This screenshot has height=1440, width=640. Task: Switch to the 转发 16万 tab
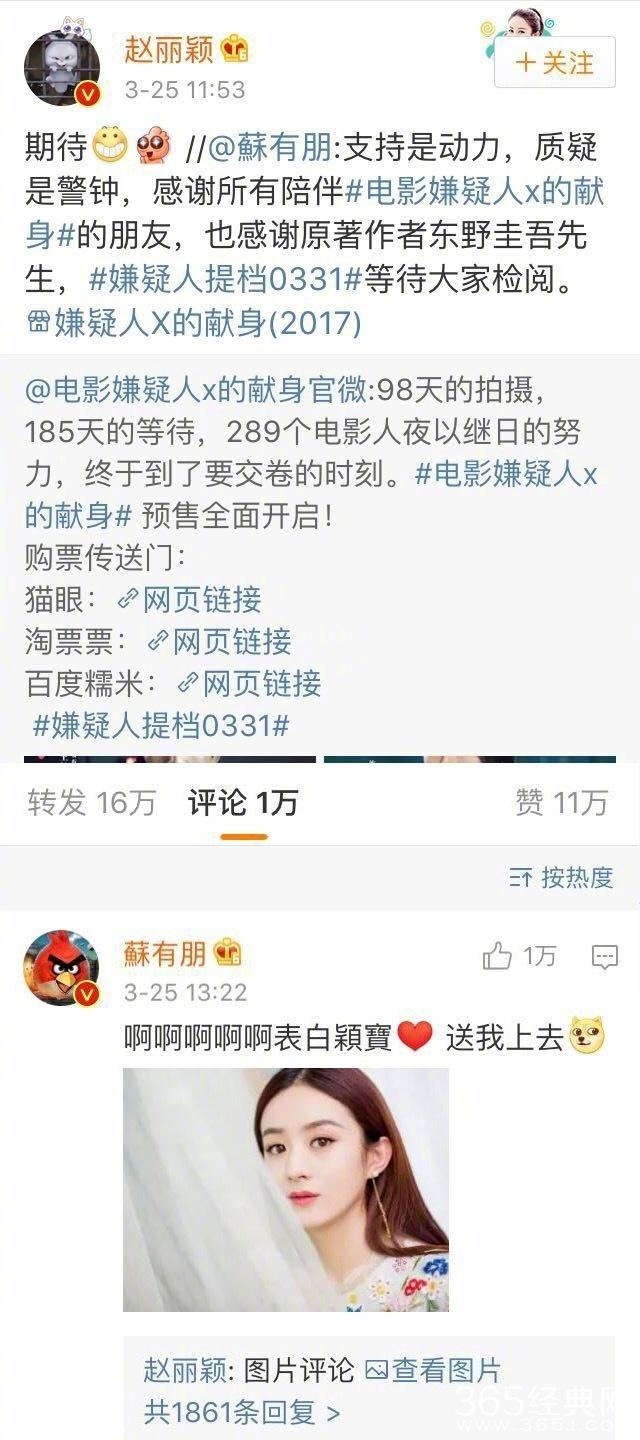[92, 802]
